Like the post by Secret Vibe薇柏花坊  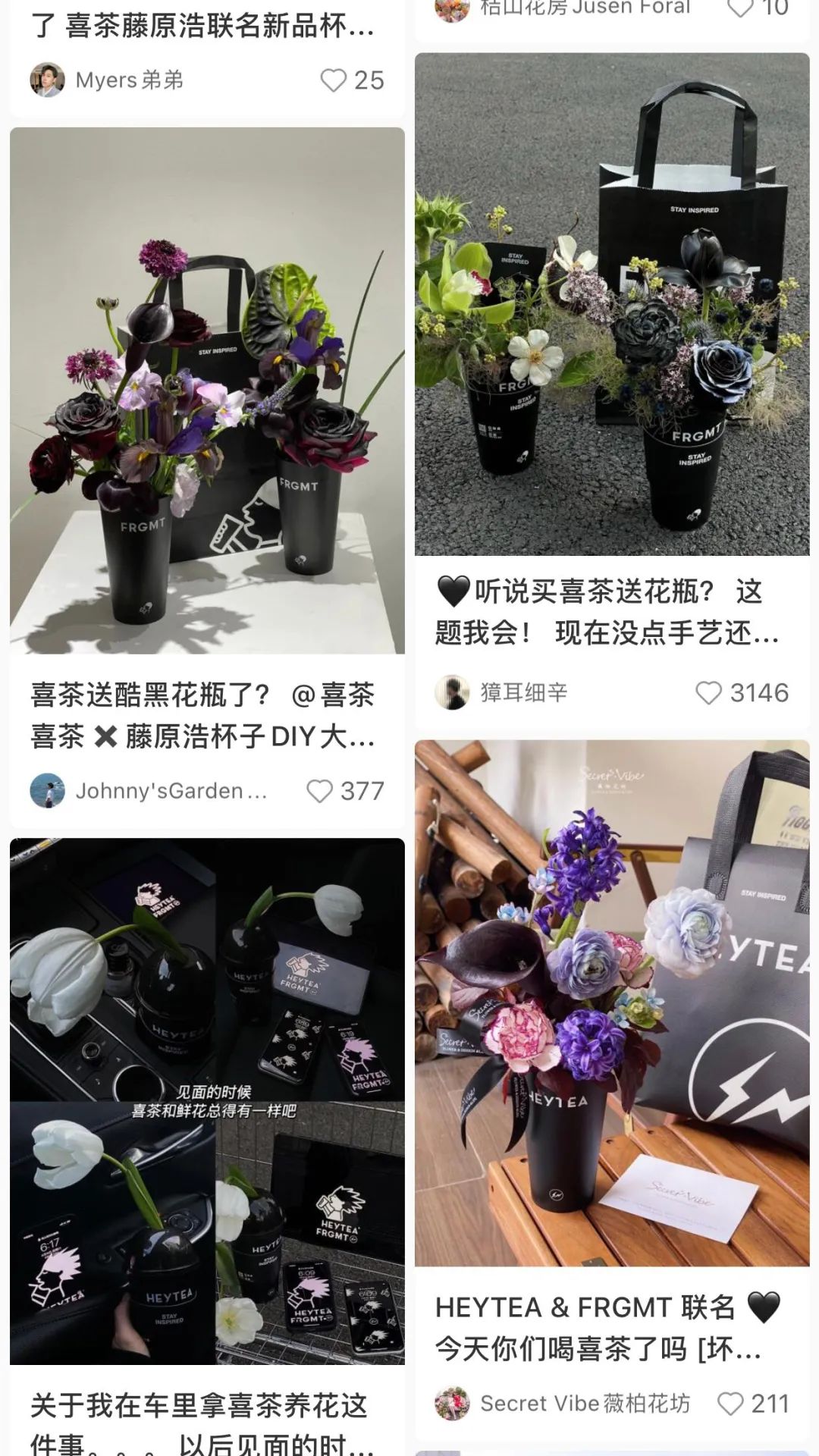(x=731, y=1404)
